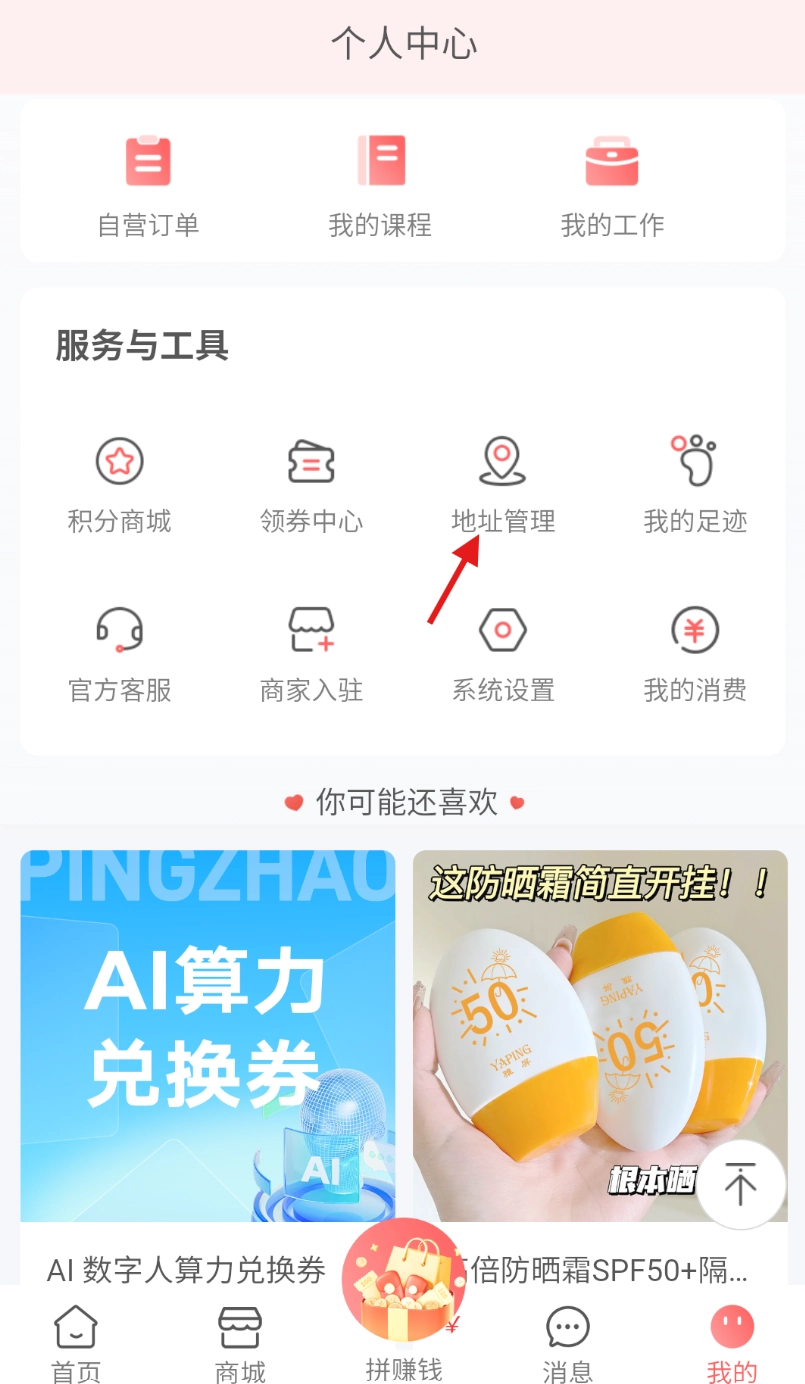Switch to the 首页 tab

coord(76,1343)
